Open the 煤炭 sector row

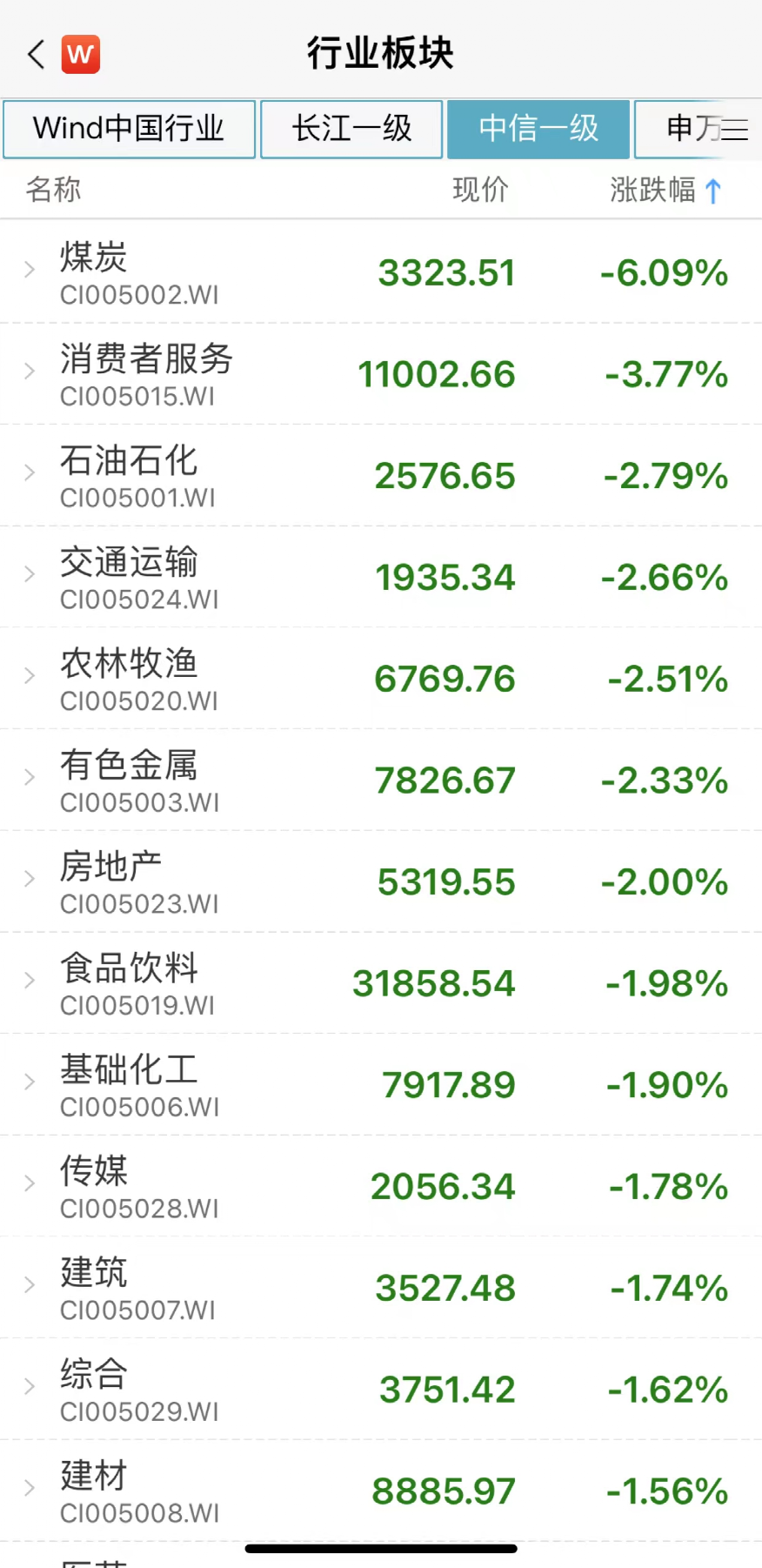381,272
